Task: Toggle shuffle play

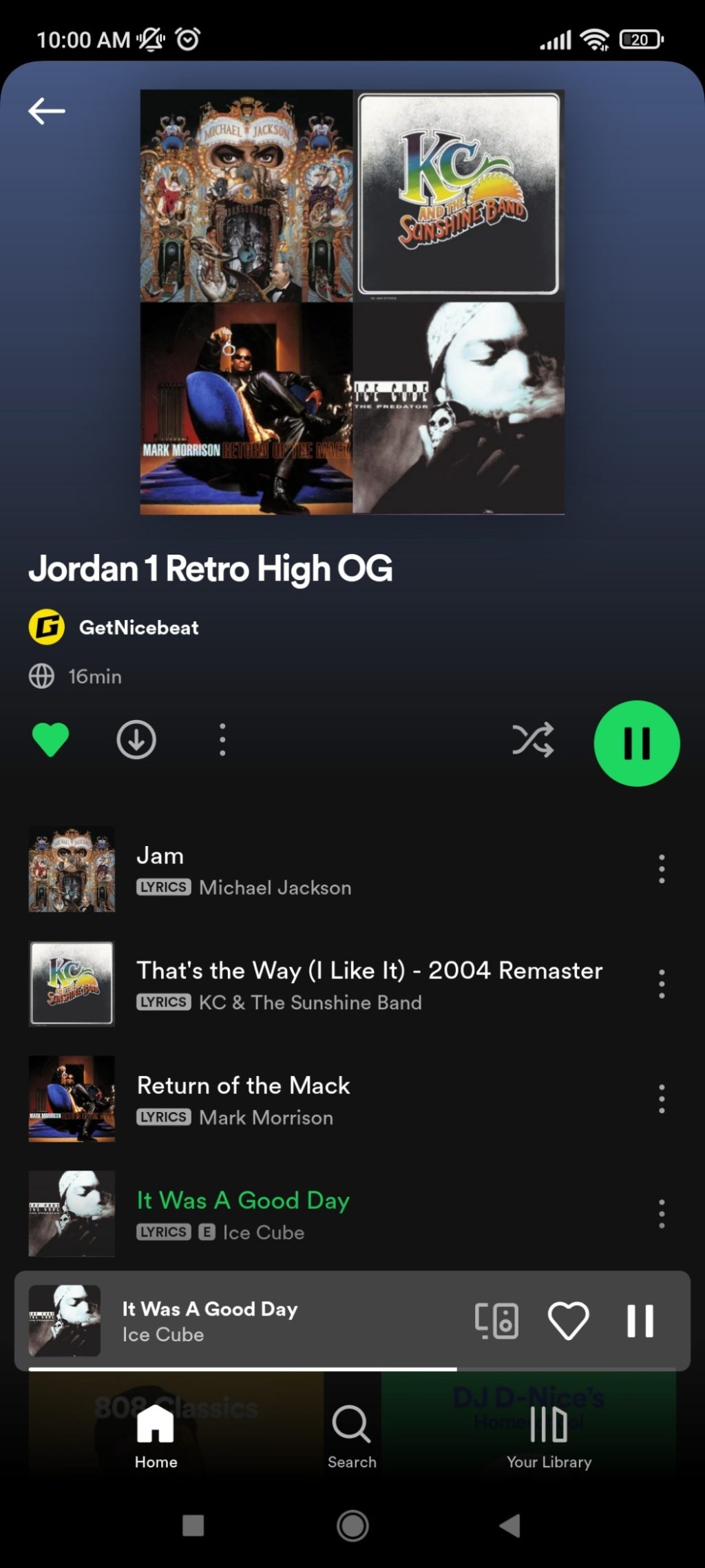Action: click(x=532, y=740)
